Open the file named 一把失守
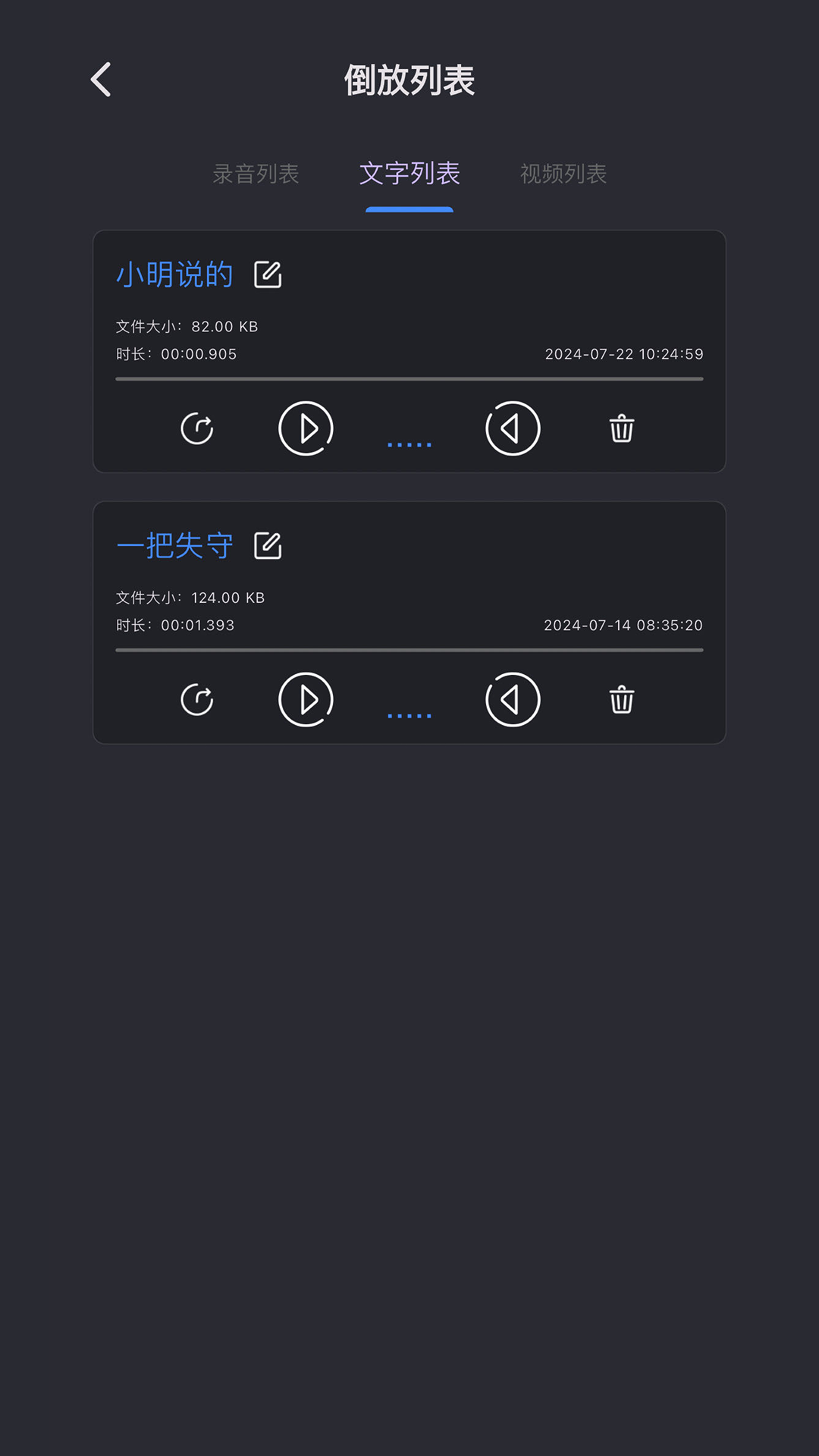The image size is (819, 1456). pyautogui.click(x=175, y=545)
